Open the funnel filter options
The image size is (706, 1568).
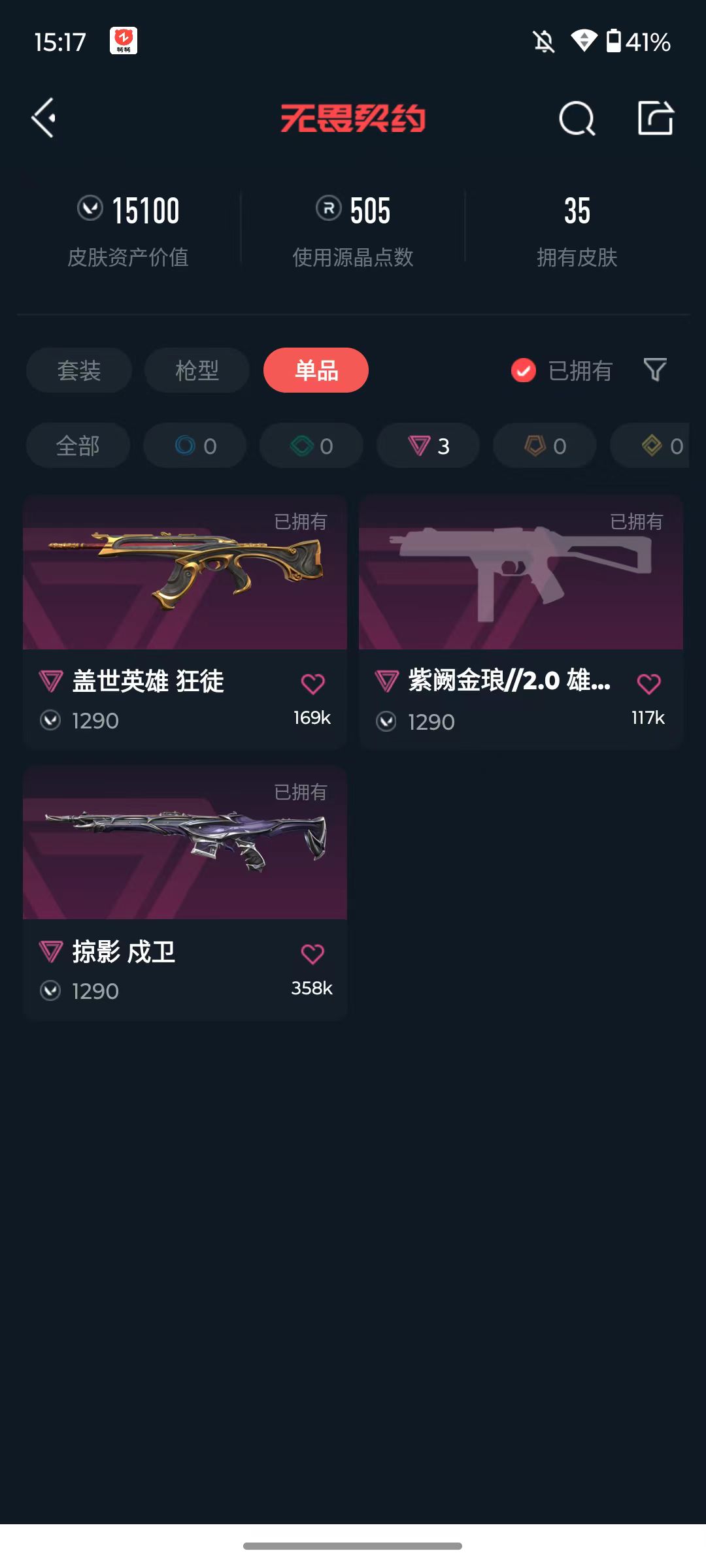coord(655,370)
